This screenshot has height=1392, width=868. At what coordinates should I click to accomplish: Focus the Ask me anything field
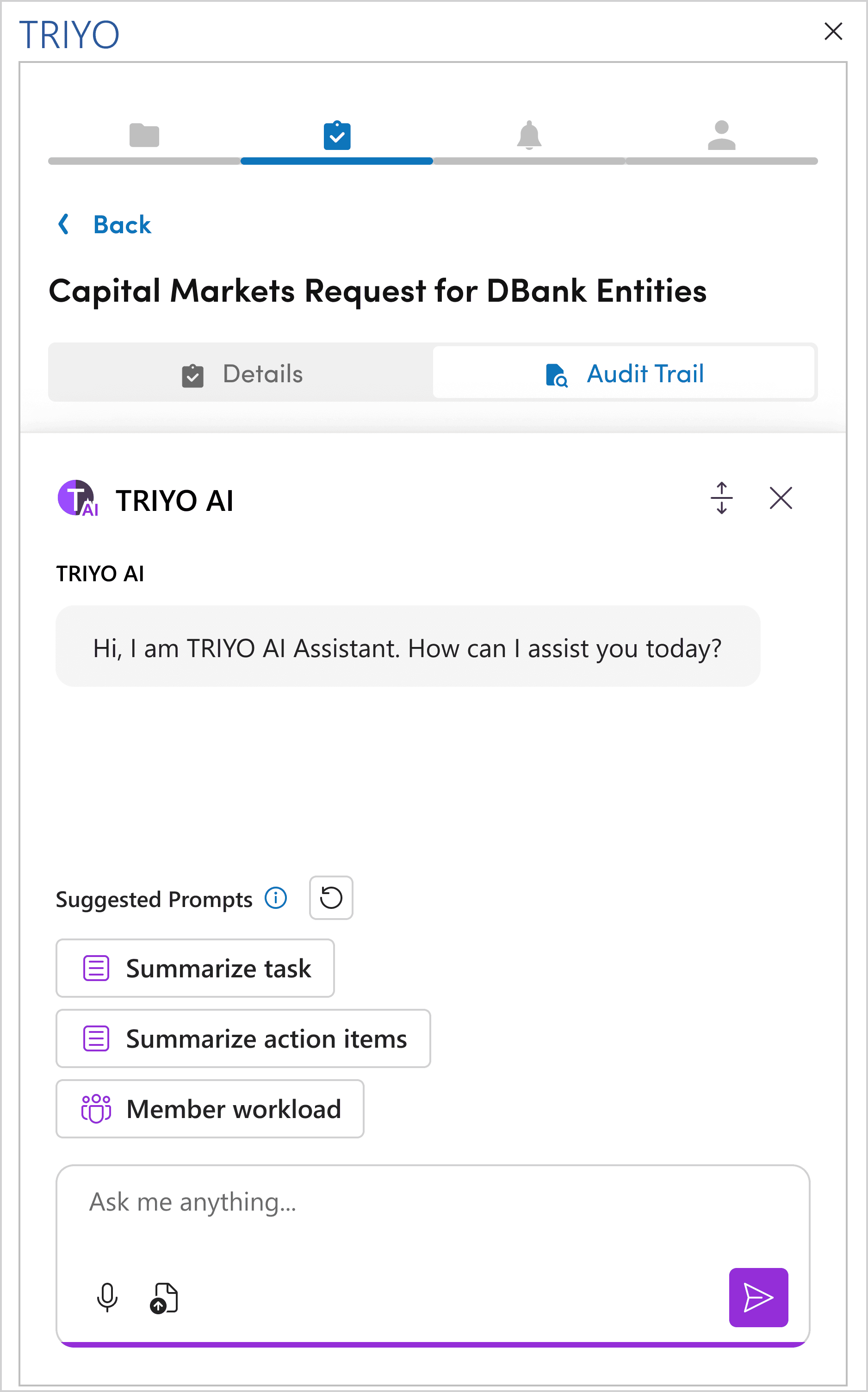[x=402, y=1203]
